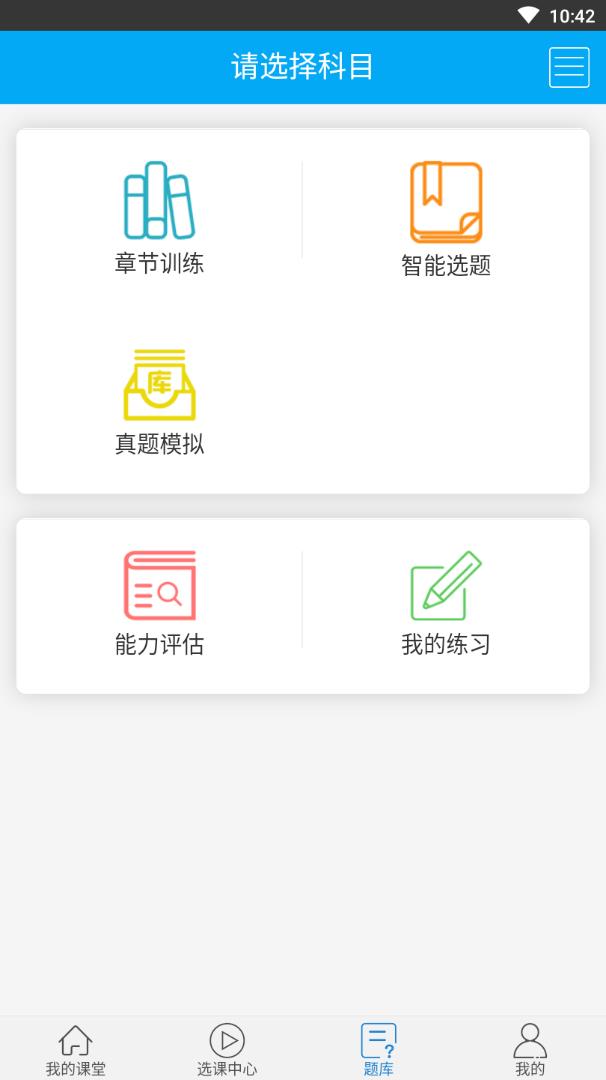Select the 题库 tab
606x1080 pixels.
[379, 1049]
